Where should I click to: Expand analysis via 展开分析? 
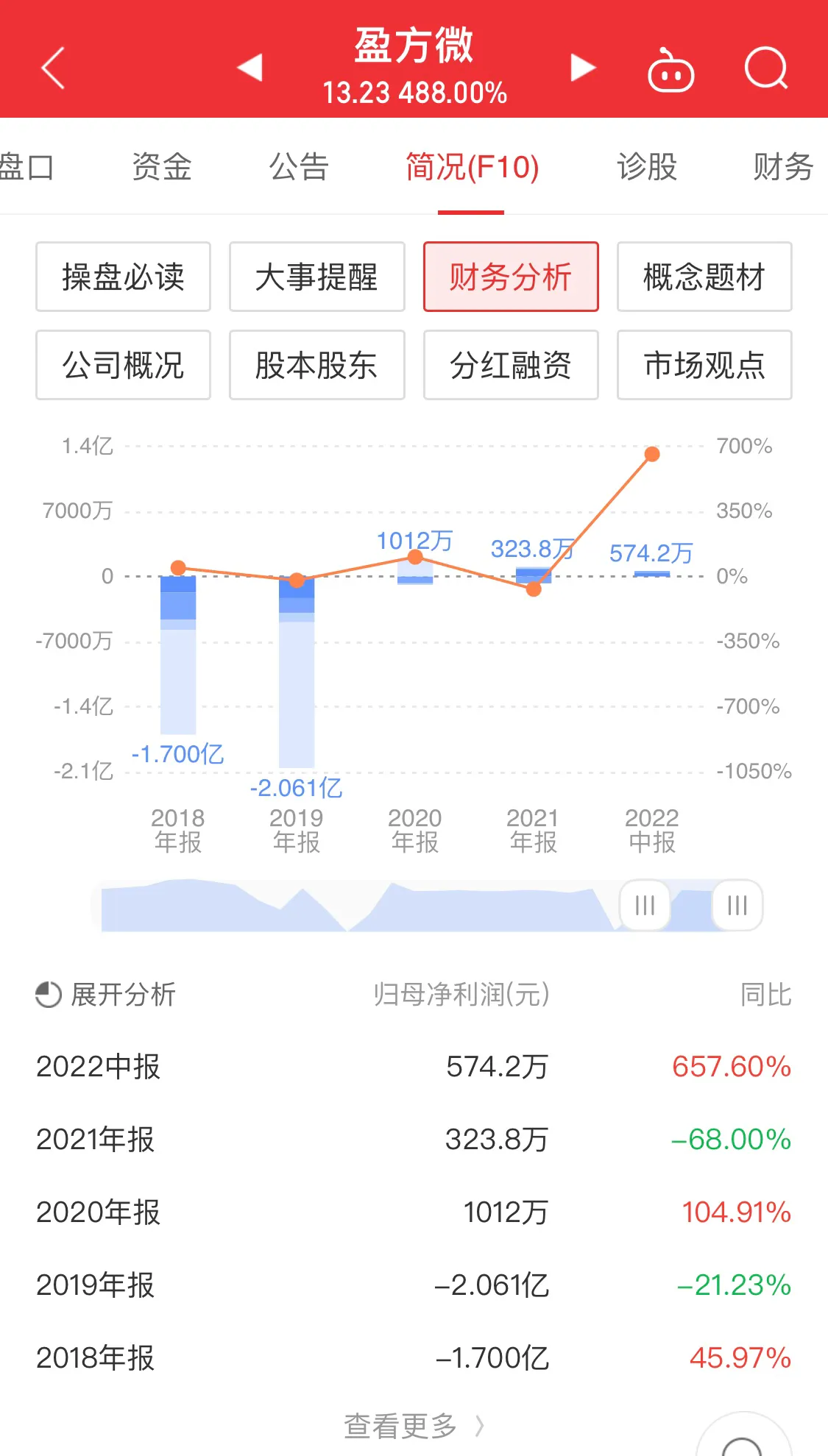106,995
